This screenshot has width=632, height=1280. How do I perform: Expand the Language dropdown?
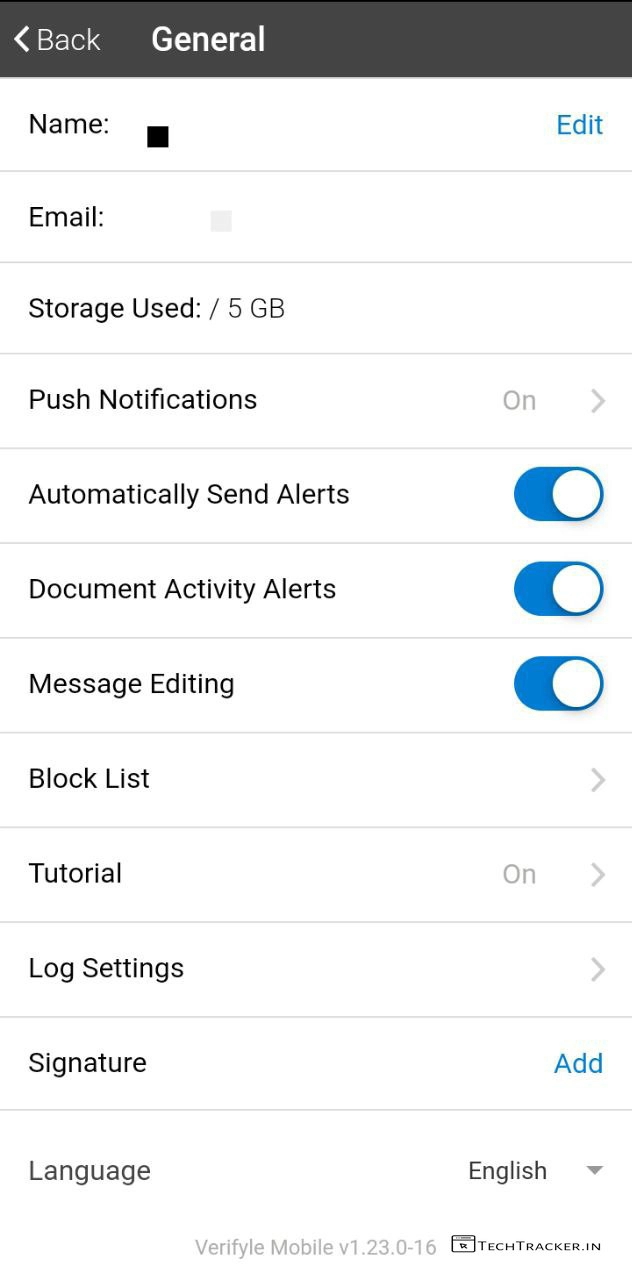536,1171
